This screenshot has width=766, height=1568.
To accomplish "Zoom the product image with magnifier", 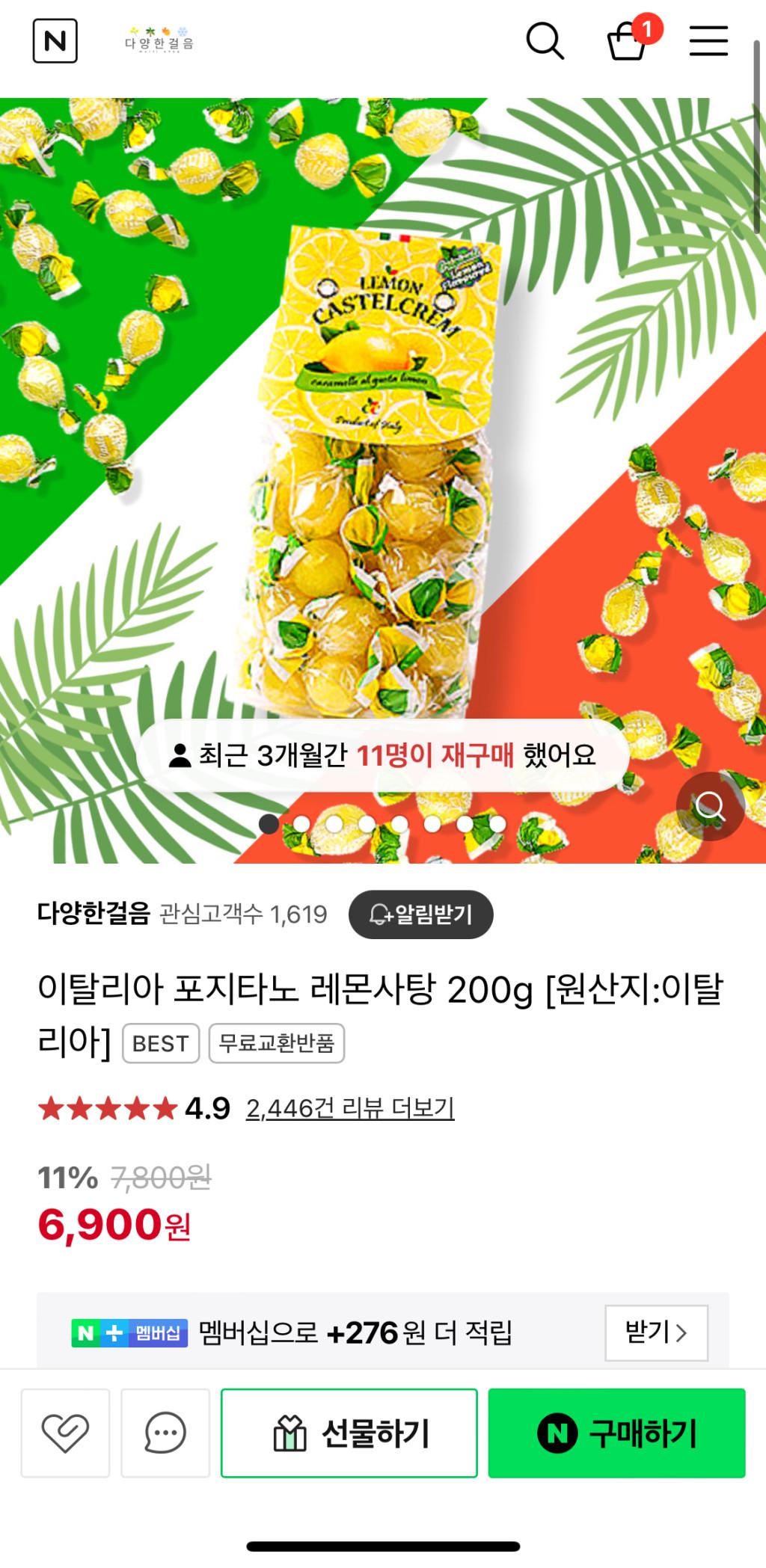I will click(709, 806).
